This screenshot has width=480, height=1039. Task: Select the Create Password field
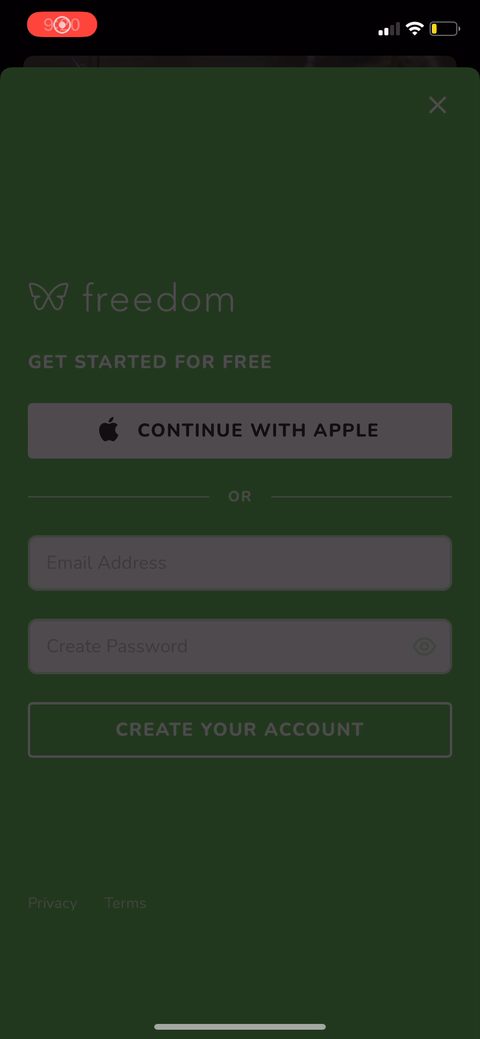[240, 646]
